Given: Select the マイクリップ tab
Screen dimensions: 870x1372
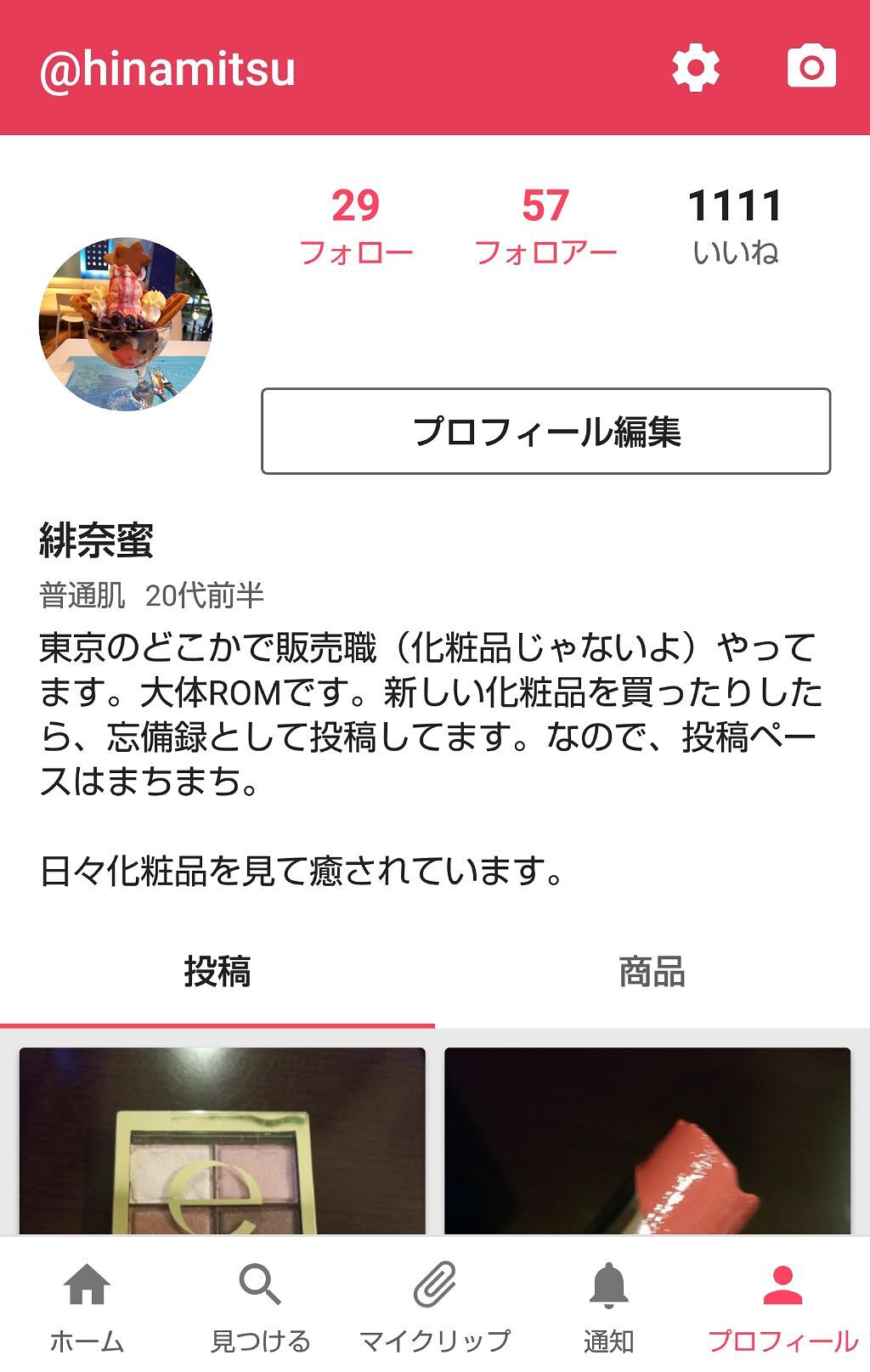Looking at the screenshot, I should 435,1306.
